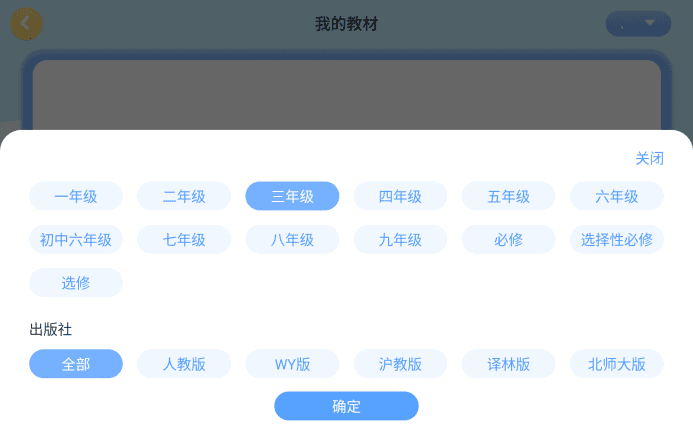
Task: Close the filter panel via 关闭
Action: [x=649, y=158]
